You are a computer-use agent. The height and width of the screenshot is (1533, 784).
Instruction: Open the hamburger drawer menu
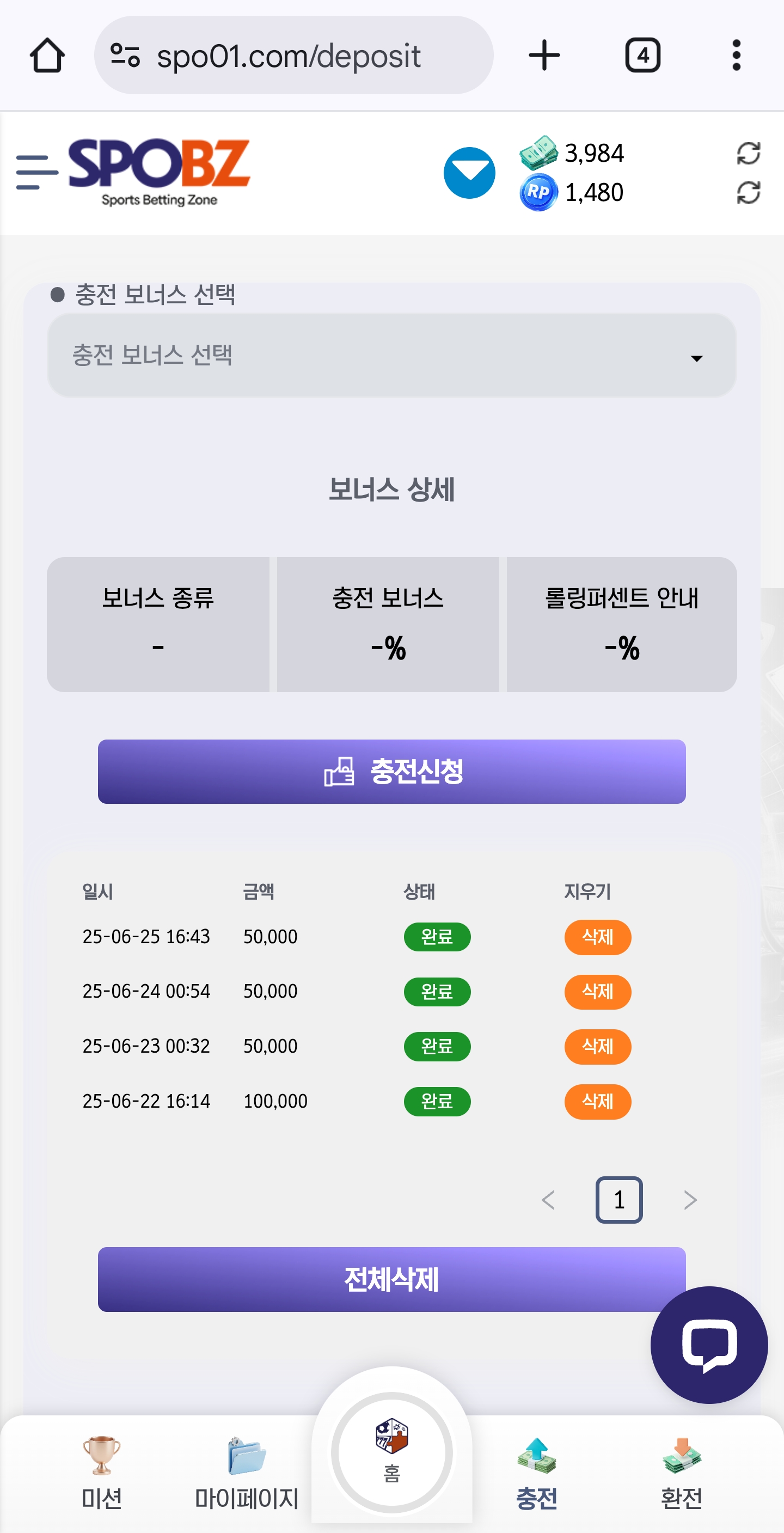[x=37, y=173]
